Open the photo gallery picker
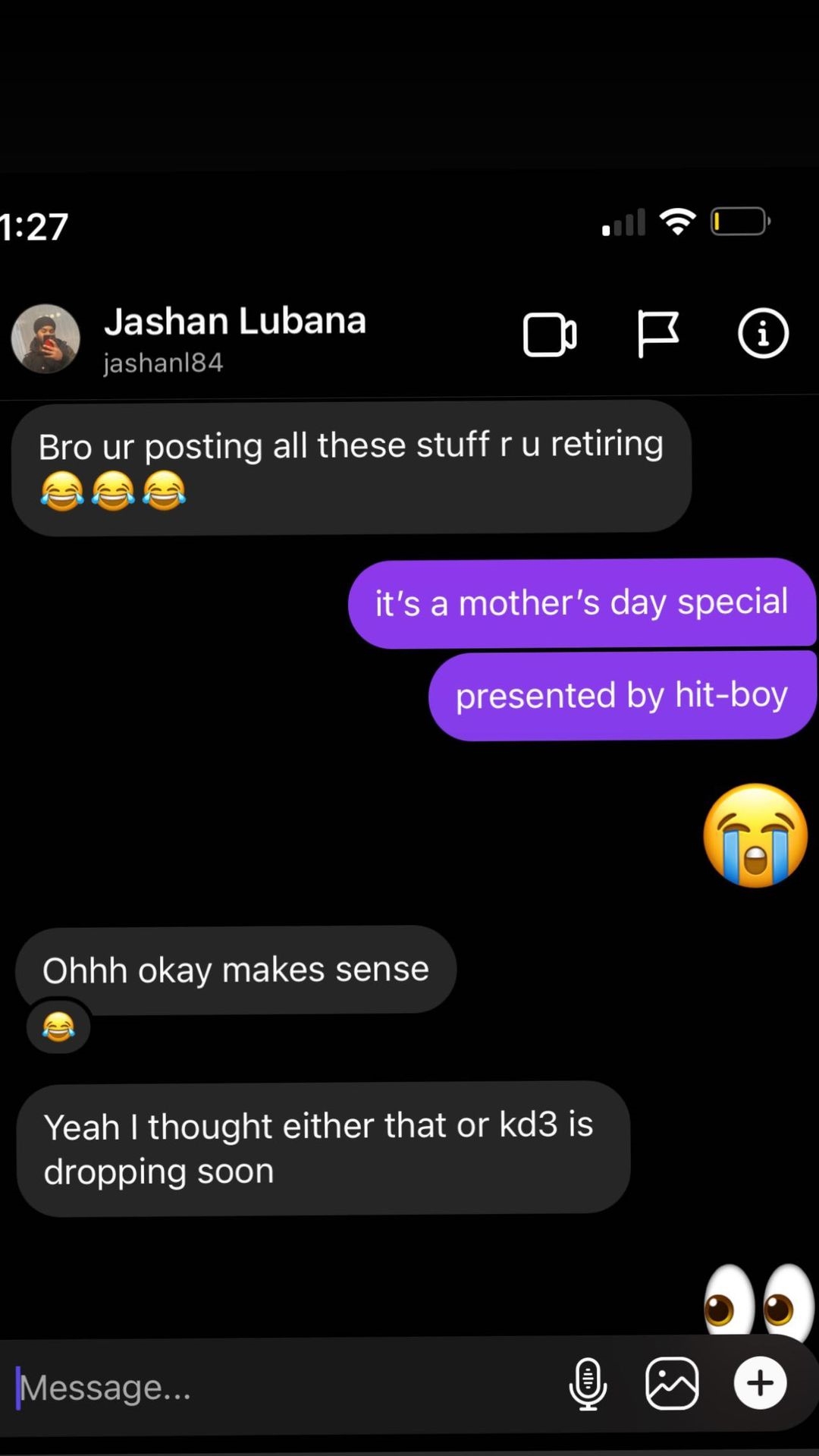 click(672, 1384)
